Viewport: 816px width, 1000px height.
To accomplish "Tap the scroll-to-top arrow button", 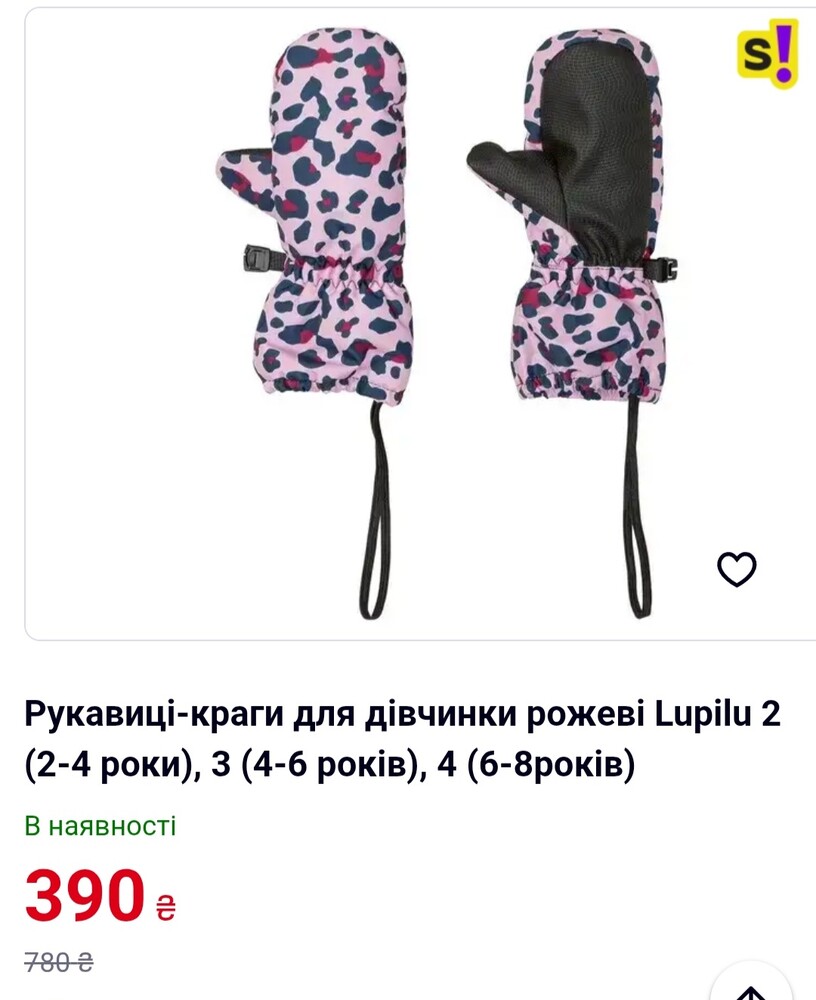I will tap(750, 988).
